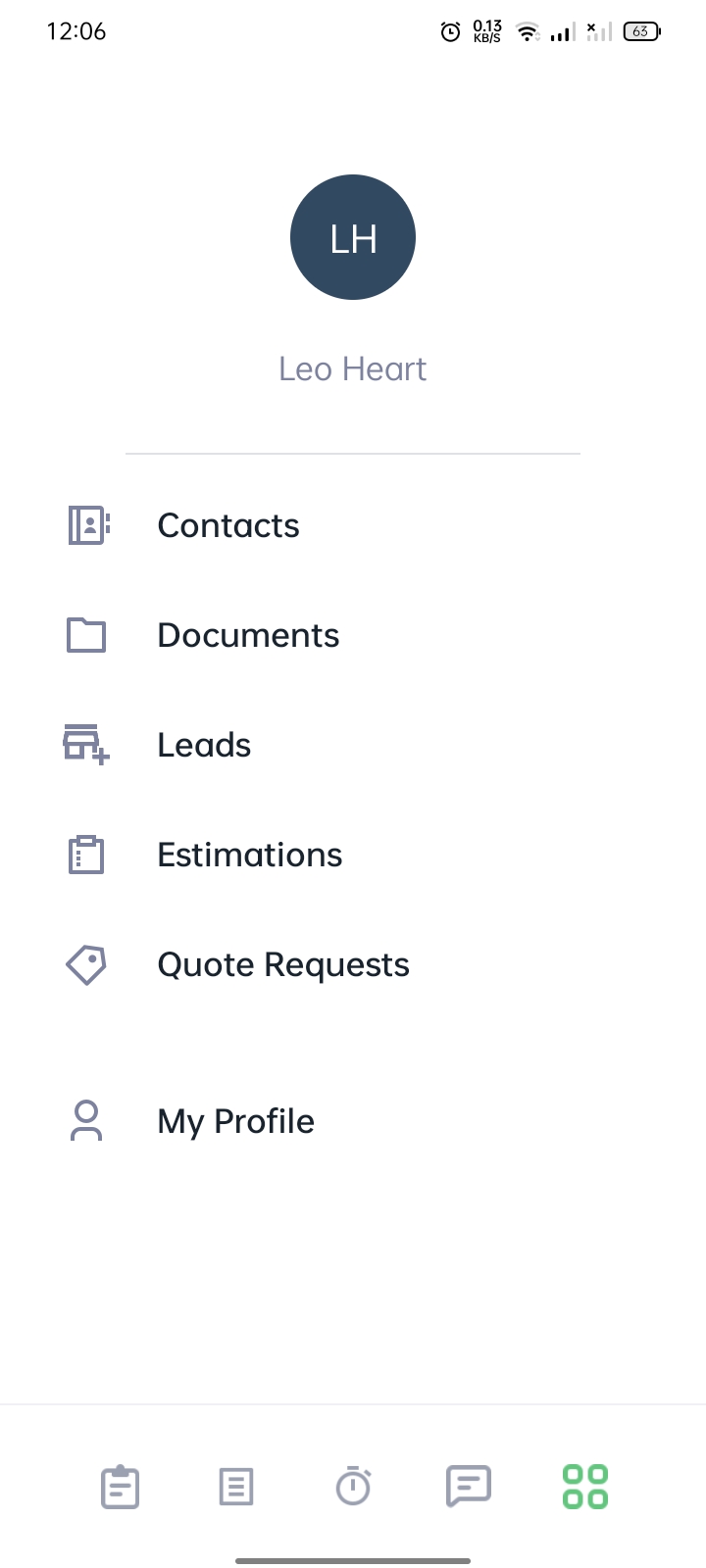Open Estimations
The image size is (706, 1568).
pyautogui.click(x=353, y=855)
